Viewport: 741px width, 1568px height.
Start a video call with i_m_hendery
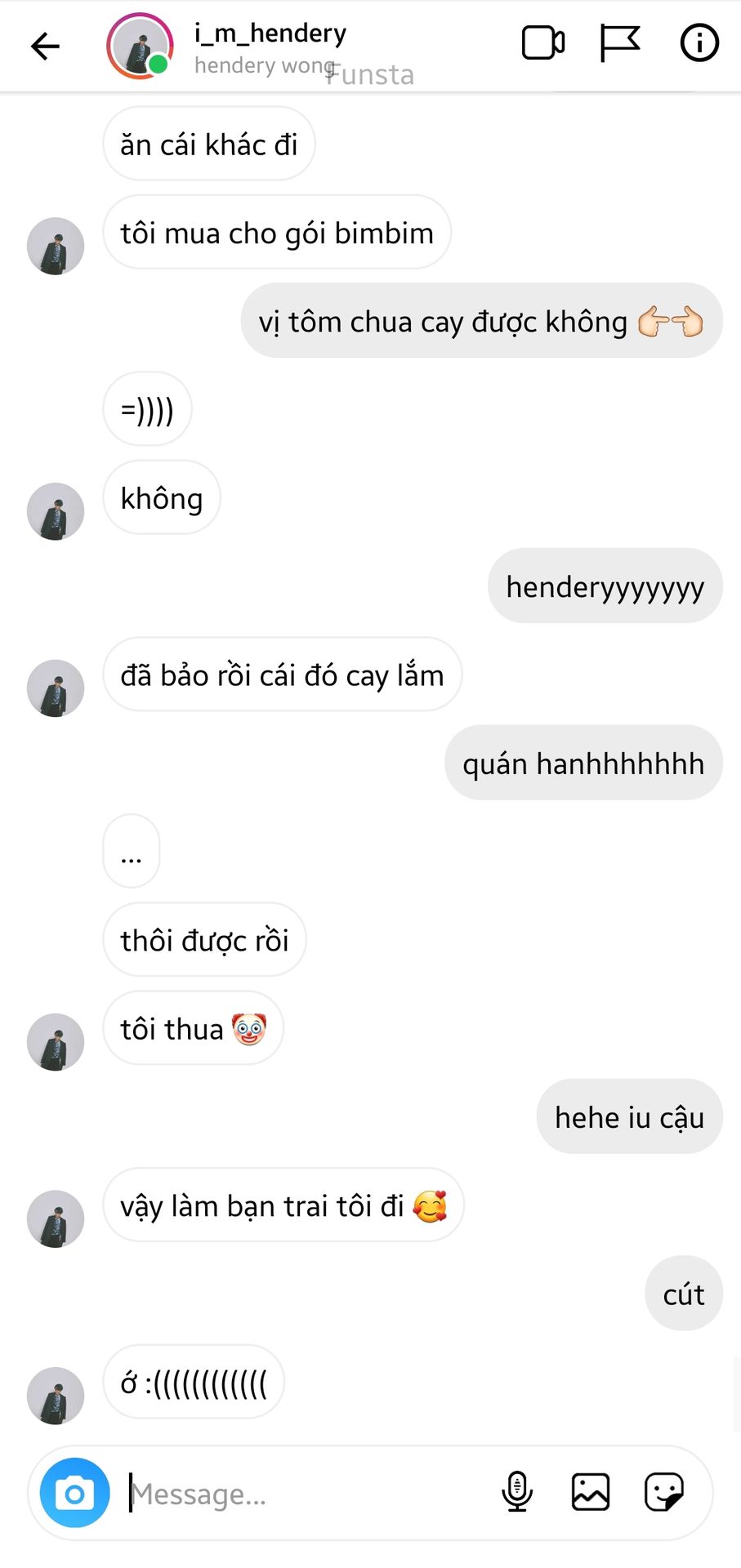[543, 43]
